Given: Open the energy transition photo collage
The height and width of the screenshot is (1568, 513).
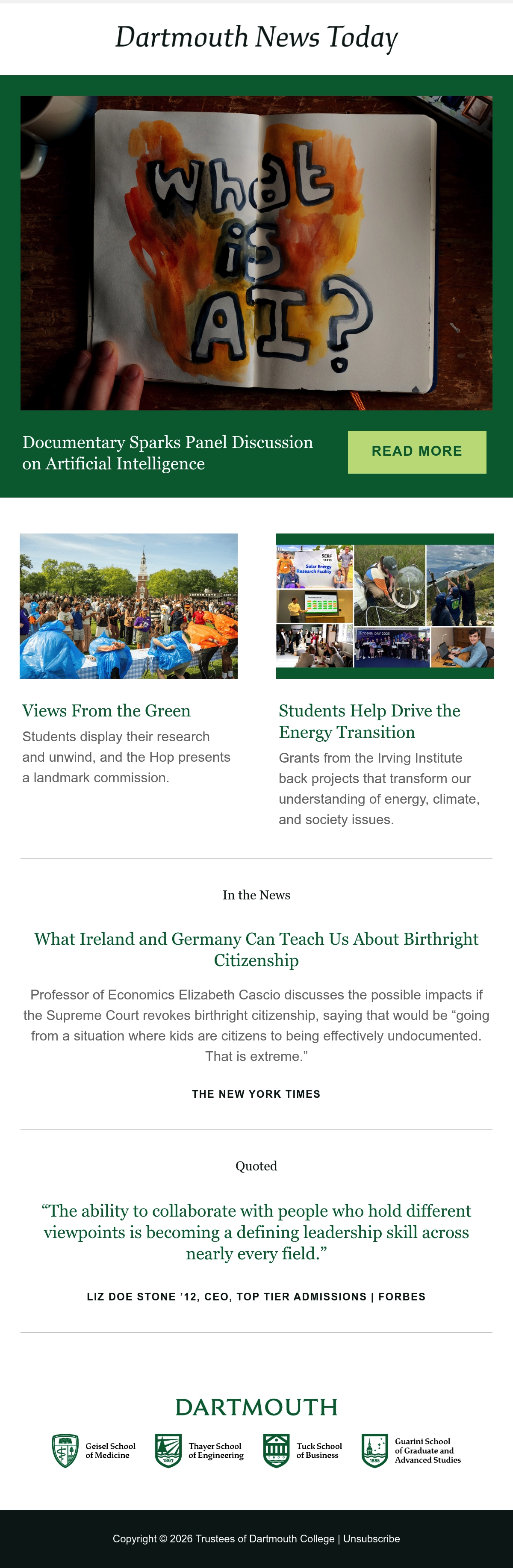Looking at the screenshot, I should 385,606.
